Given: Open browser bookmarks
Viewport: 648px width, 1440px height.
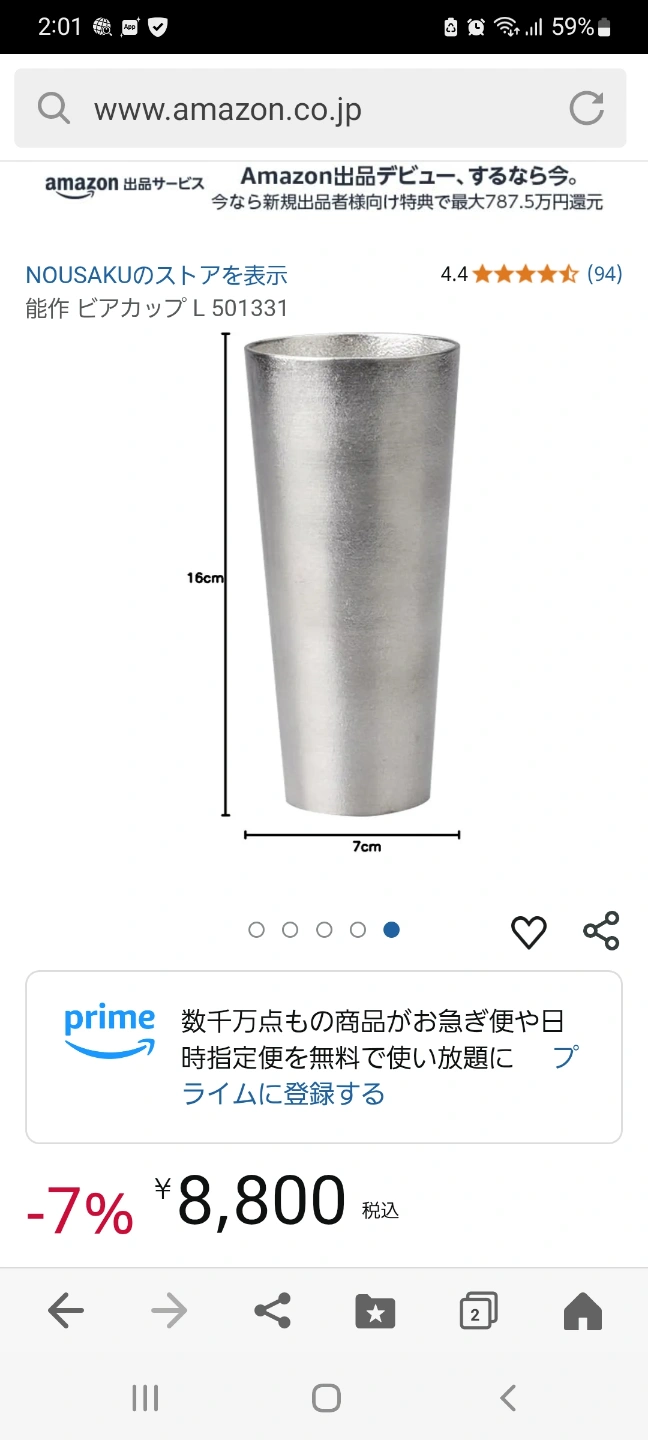Looking at the screenshot, I should (375, 1311).
